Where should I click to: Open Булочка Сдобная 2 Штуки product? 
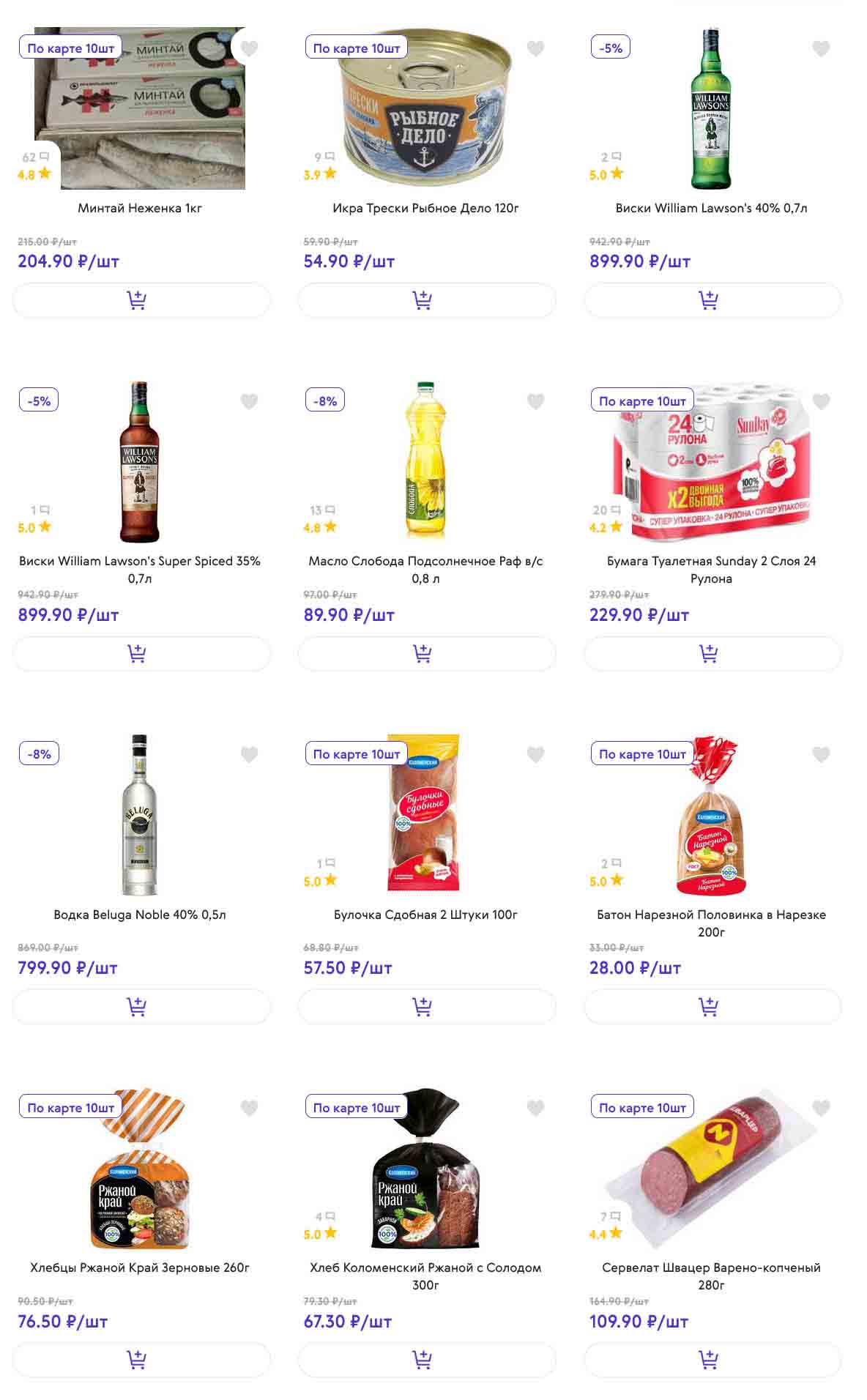[x=425, y=915]
